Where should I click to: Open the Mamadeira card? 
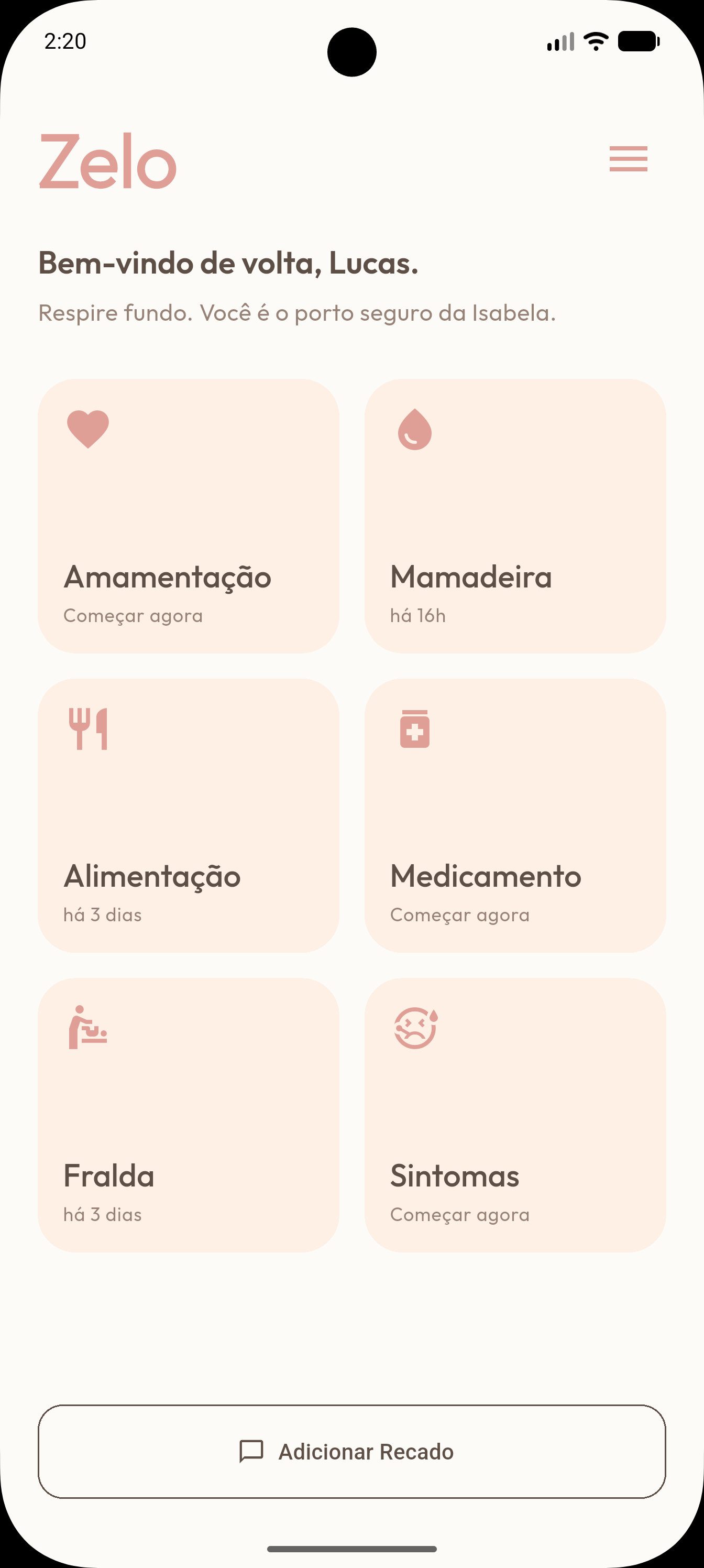pos(515,516)
